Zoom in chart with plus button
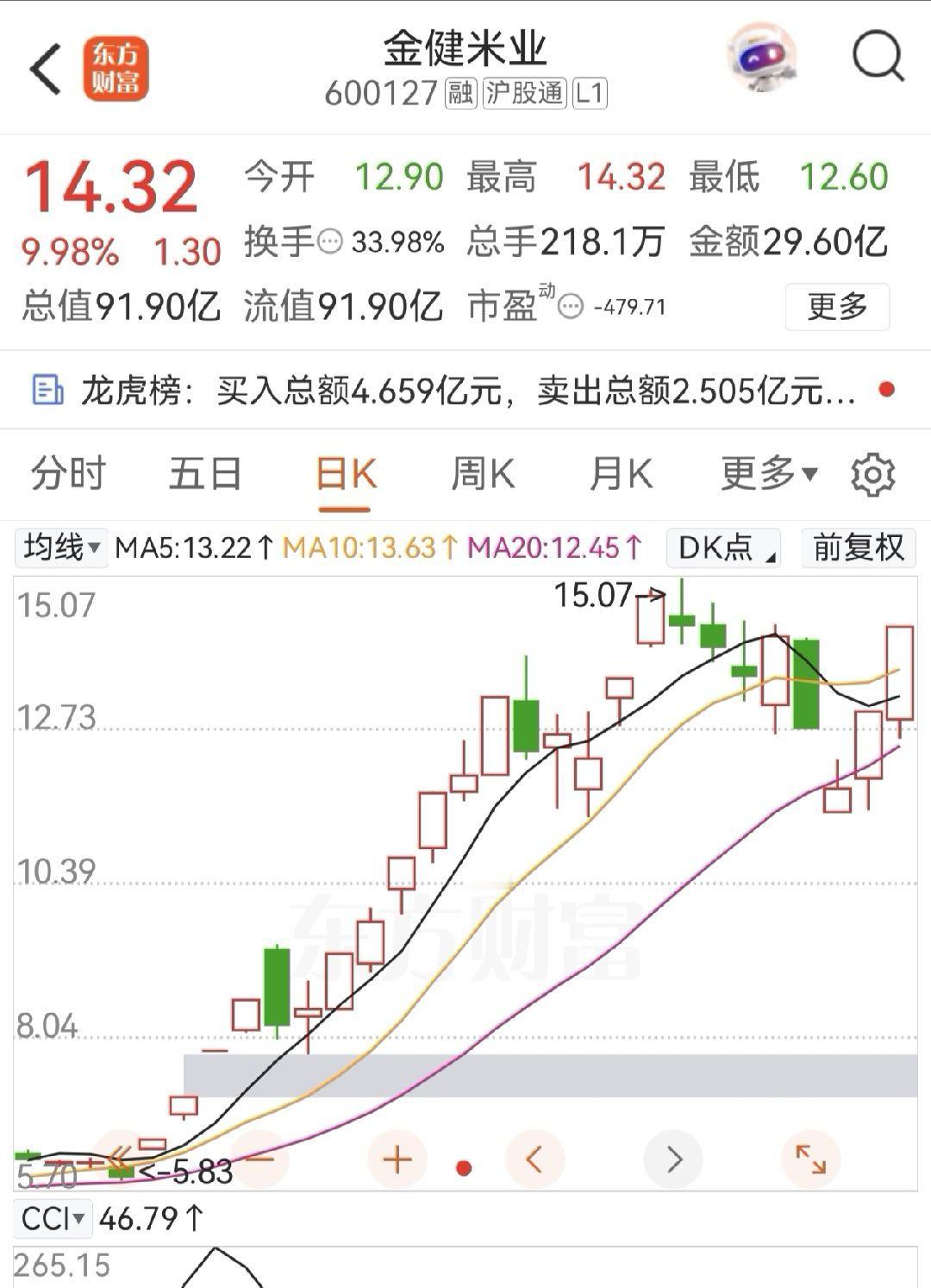This screenshot has width=931, height=1288. (x=397, y=1160)
